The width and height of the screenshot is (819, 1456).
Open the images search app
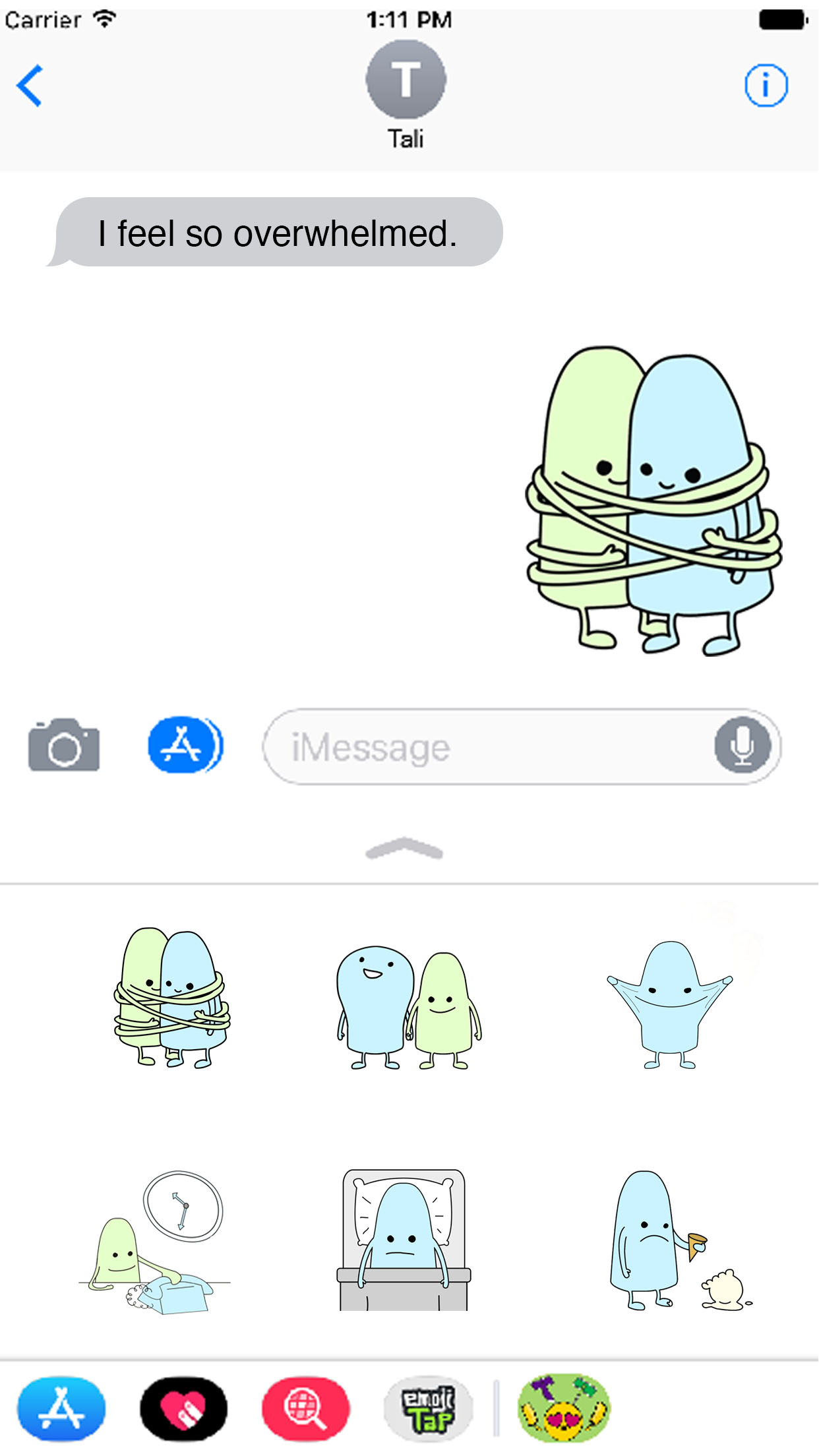[x=305, y=1409]
